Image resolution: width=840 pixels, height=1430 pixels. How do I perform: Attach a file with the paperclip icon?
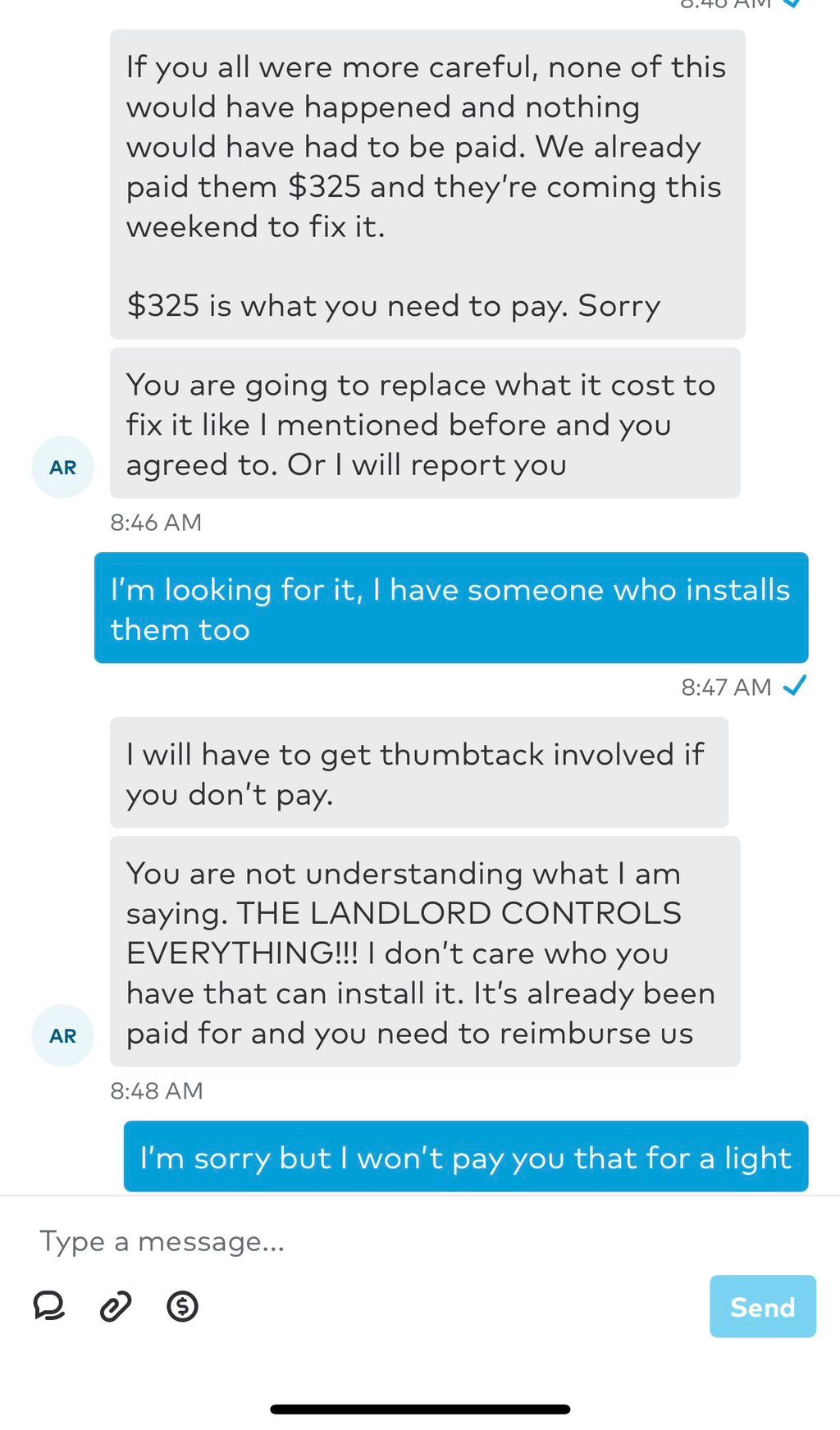point(116,1305)
